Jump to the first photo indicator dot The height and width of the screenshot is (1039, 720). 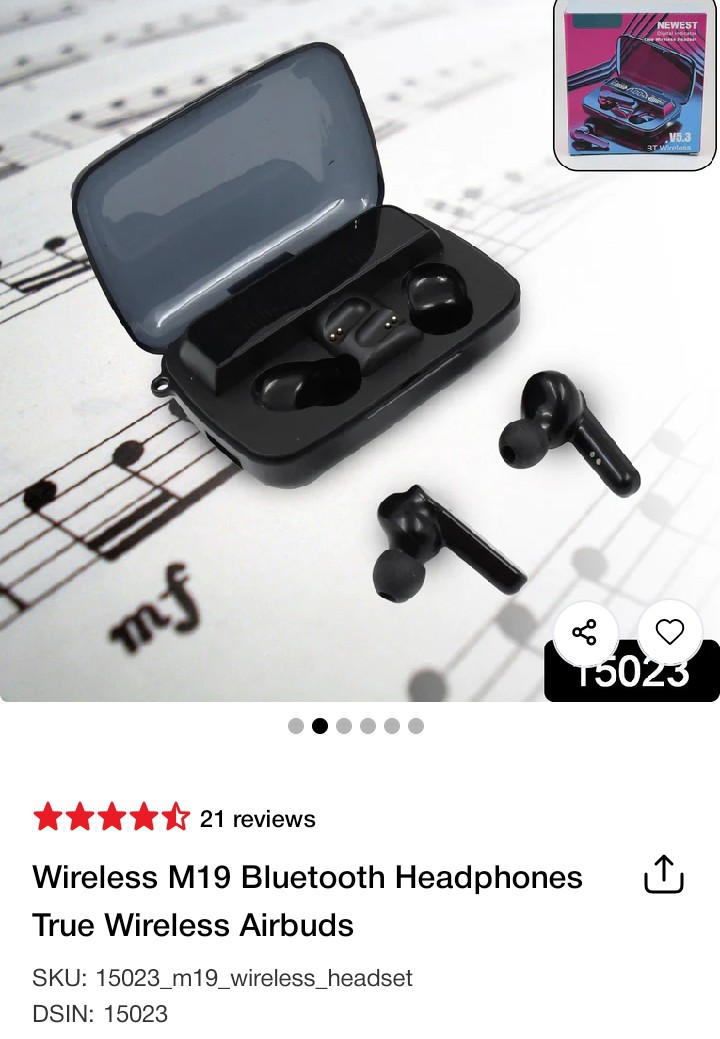(x=296, y=726)
